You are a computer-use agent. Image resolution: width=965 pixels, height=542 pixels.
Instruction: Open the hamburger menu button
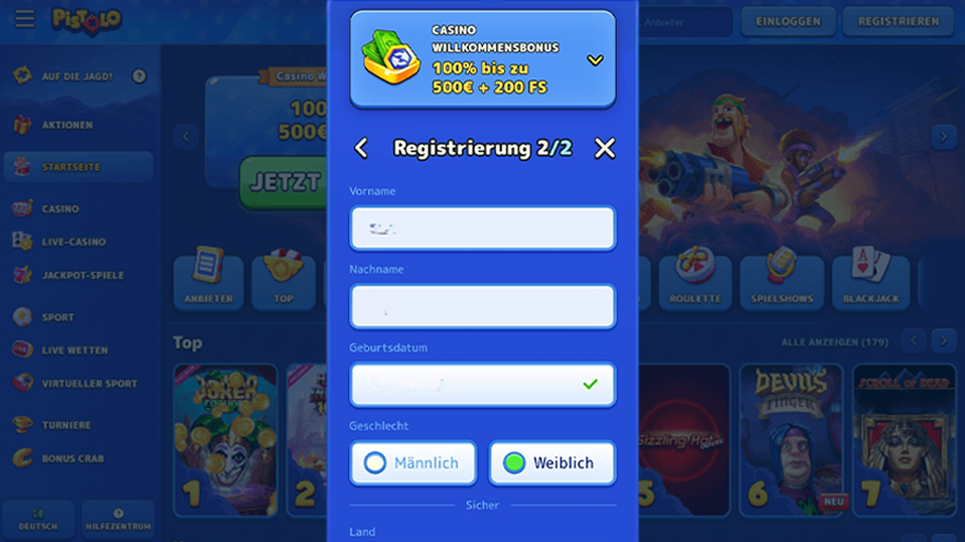click(x=25, y=19)
